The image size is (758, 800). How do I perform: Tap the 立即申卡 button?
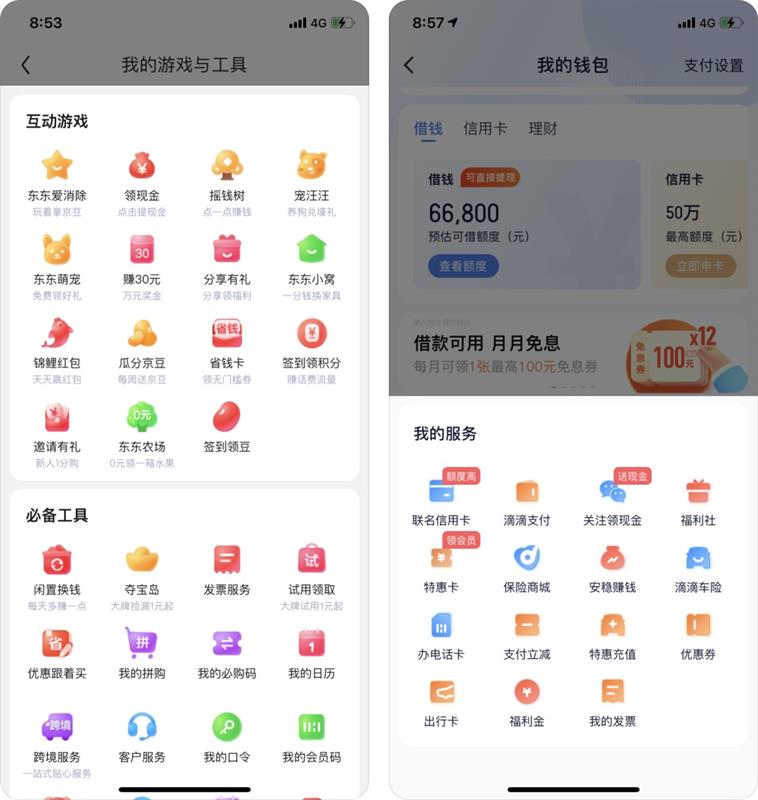point(700,266)
